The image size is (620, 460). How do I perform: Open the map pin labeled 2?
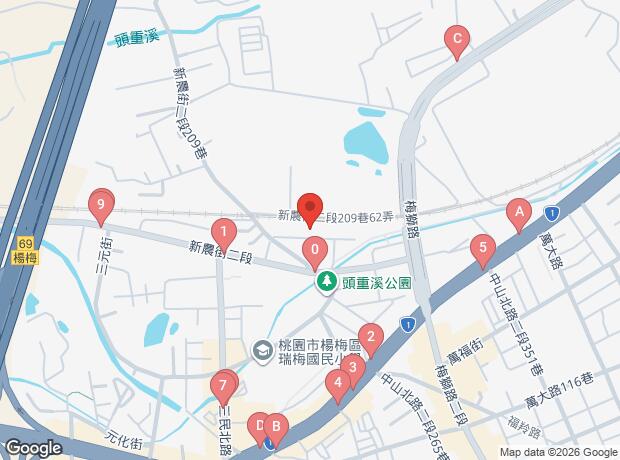pos(371,338)
